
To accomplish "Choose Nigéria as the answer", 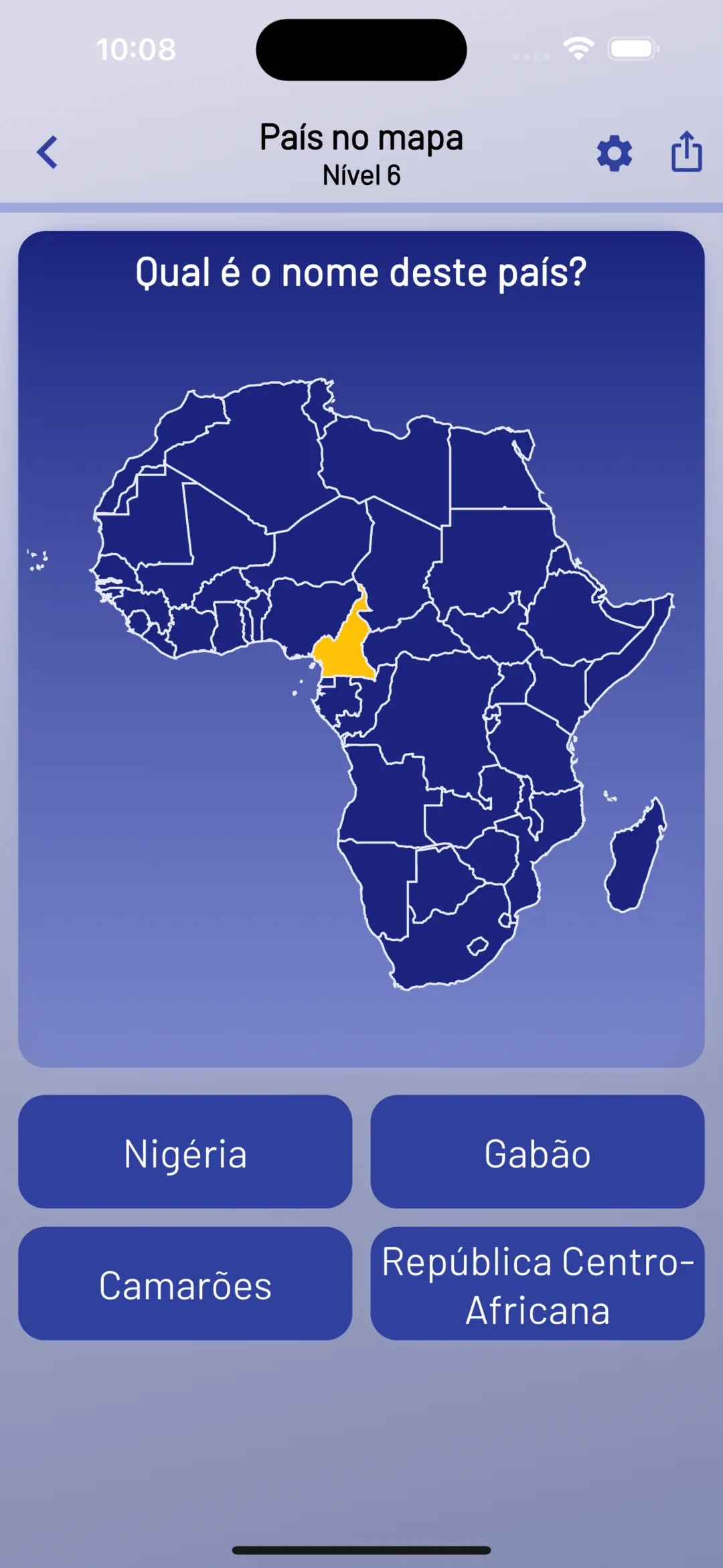I will click(x=185, y=1151).
